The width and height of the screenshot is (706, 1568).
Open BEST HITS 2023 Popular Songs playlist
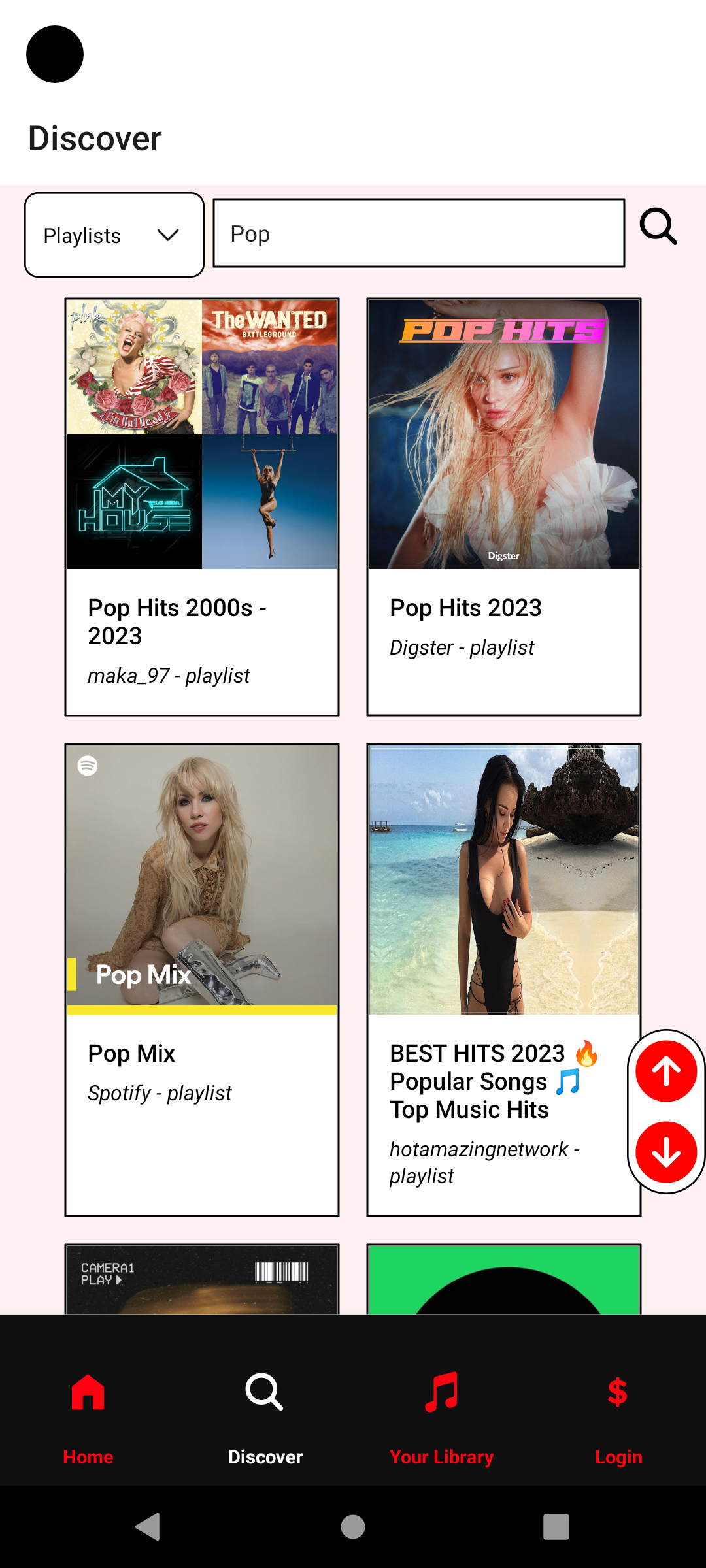pos(504,980)
